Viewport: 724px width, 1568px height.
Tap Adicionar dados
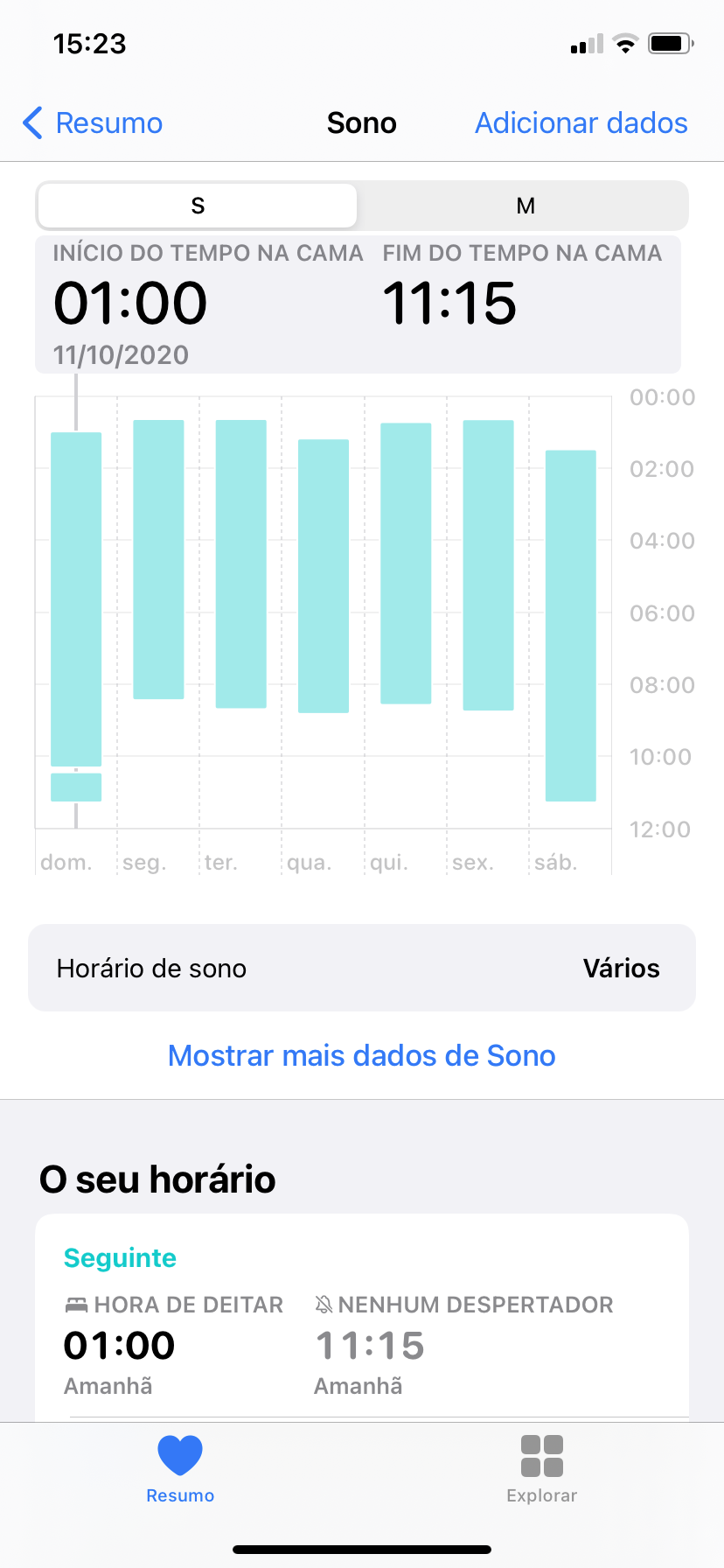coord(581,123)
